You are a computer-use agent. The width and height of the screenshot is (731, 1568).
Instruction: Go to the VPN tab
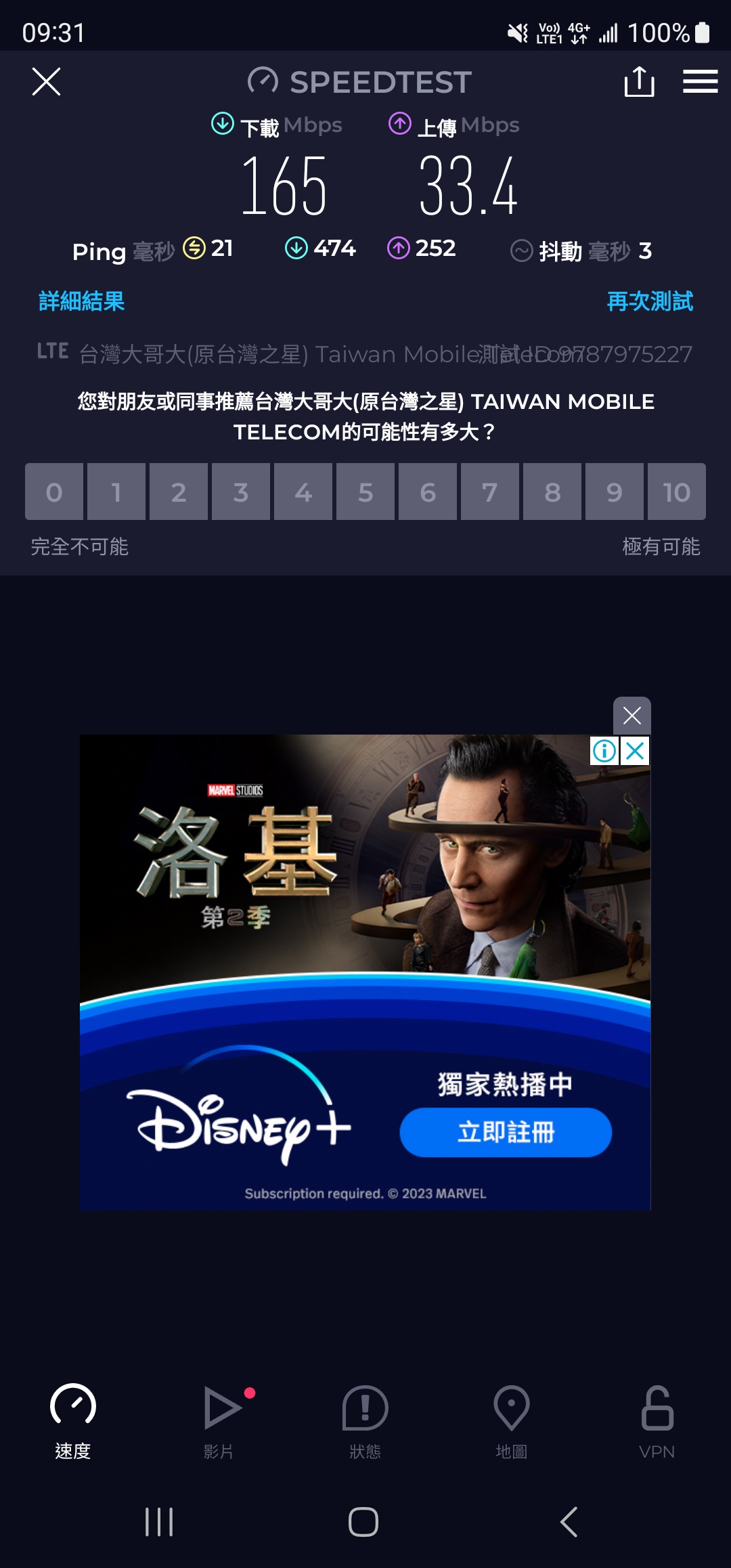click(x=657, y=1420)
